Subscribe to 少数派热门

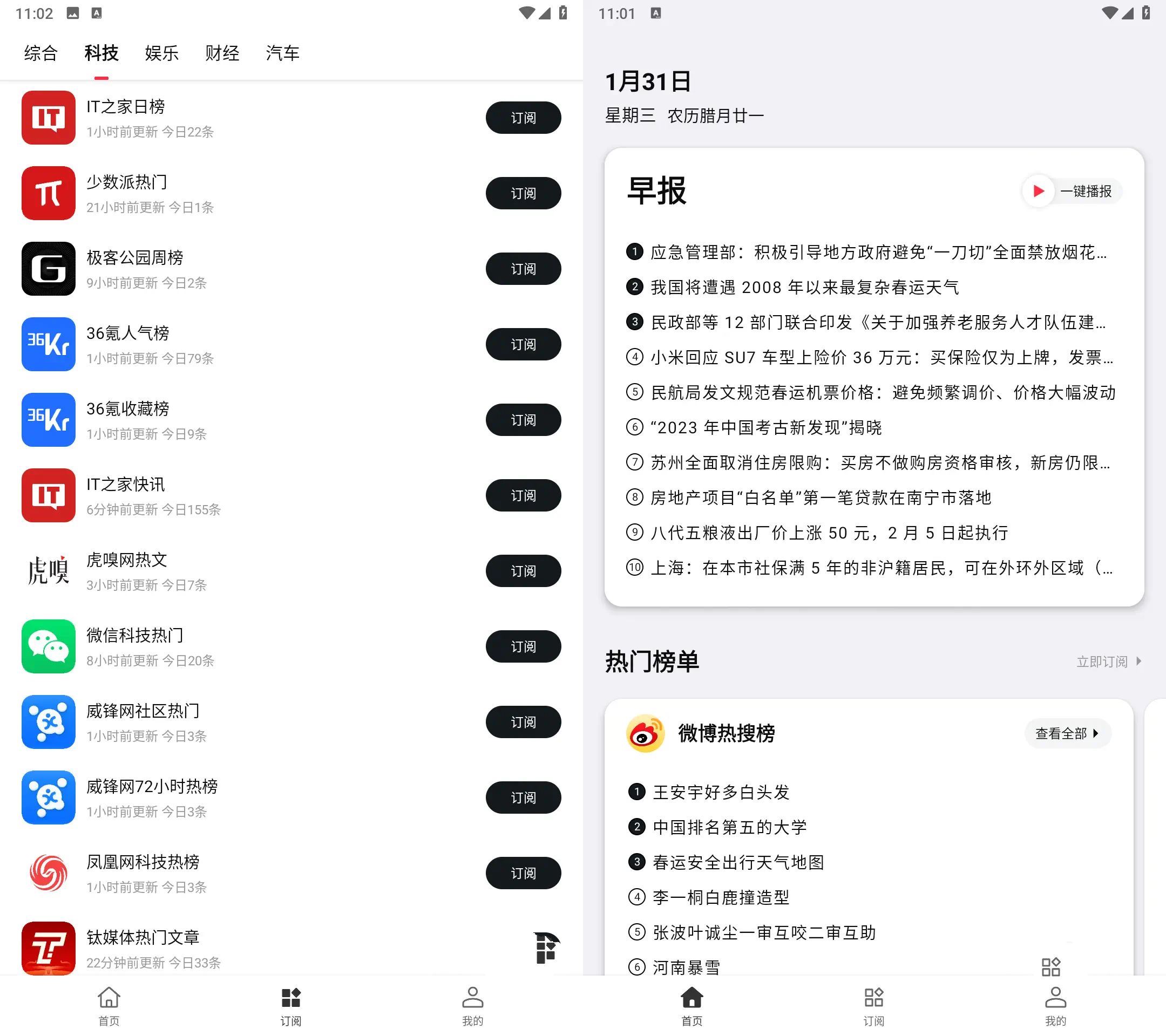pos(523,193)
